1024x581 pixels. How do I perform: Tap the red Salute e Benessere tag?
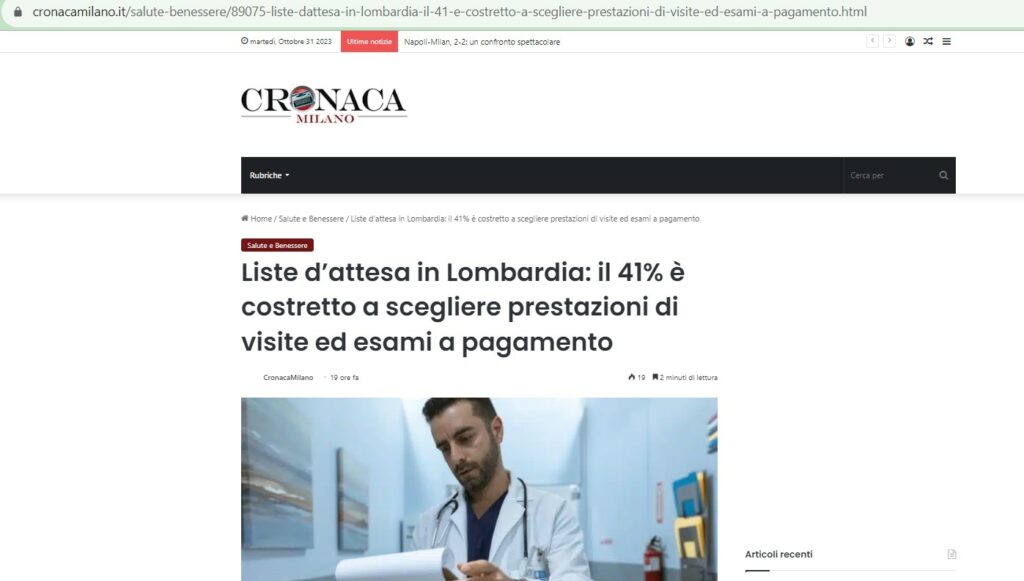[x=277, y=245]
